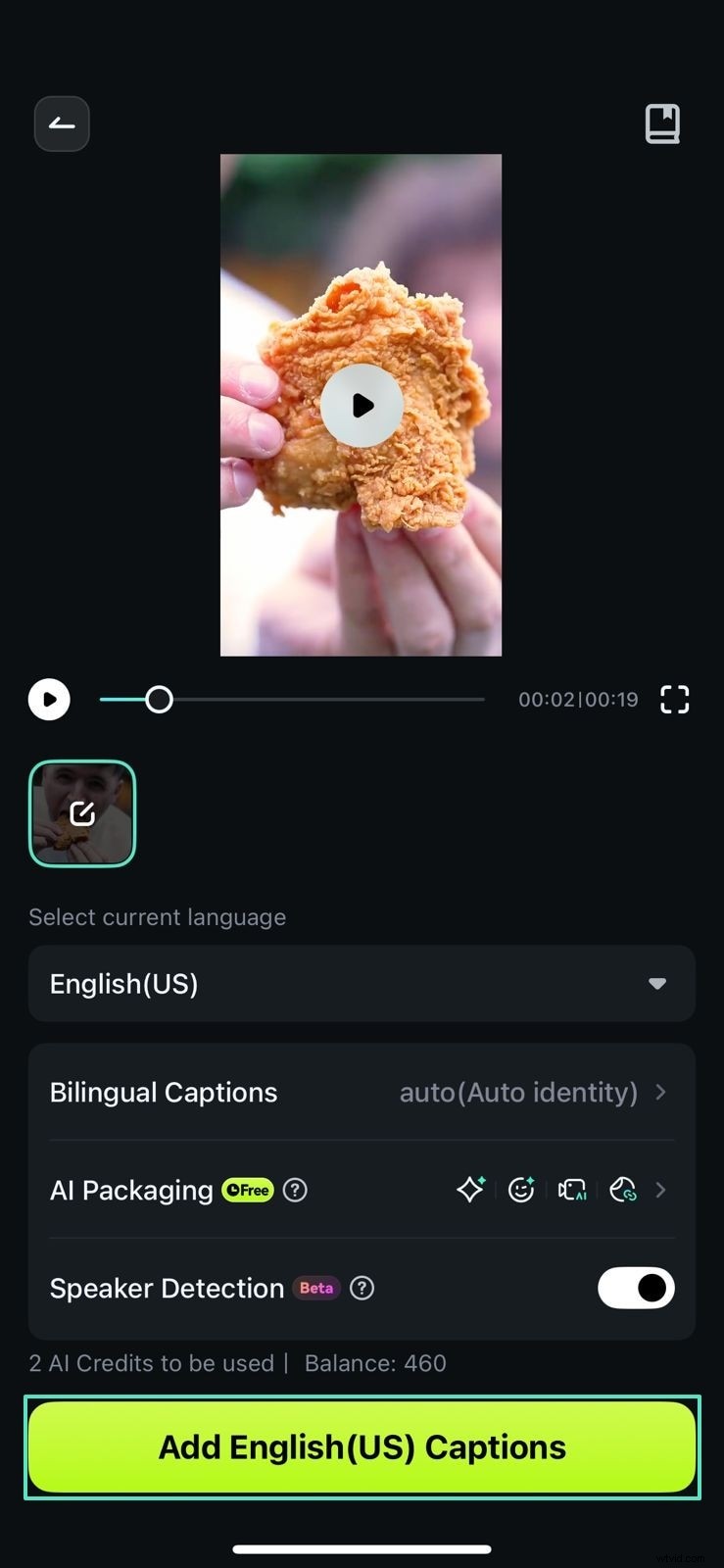Tap the video progress slider handle
The height and width of the screenshot is (1568, 724).
[x=159, y=700]
